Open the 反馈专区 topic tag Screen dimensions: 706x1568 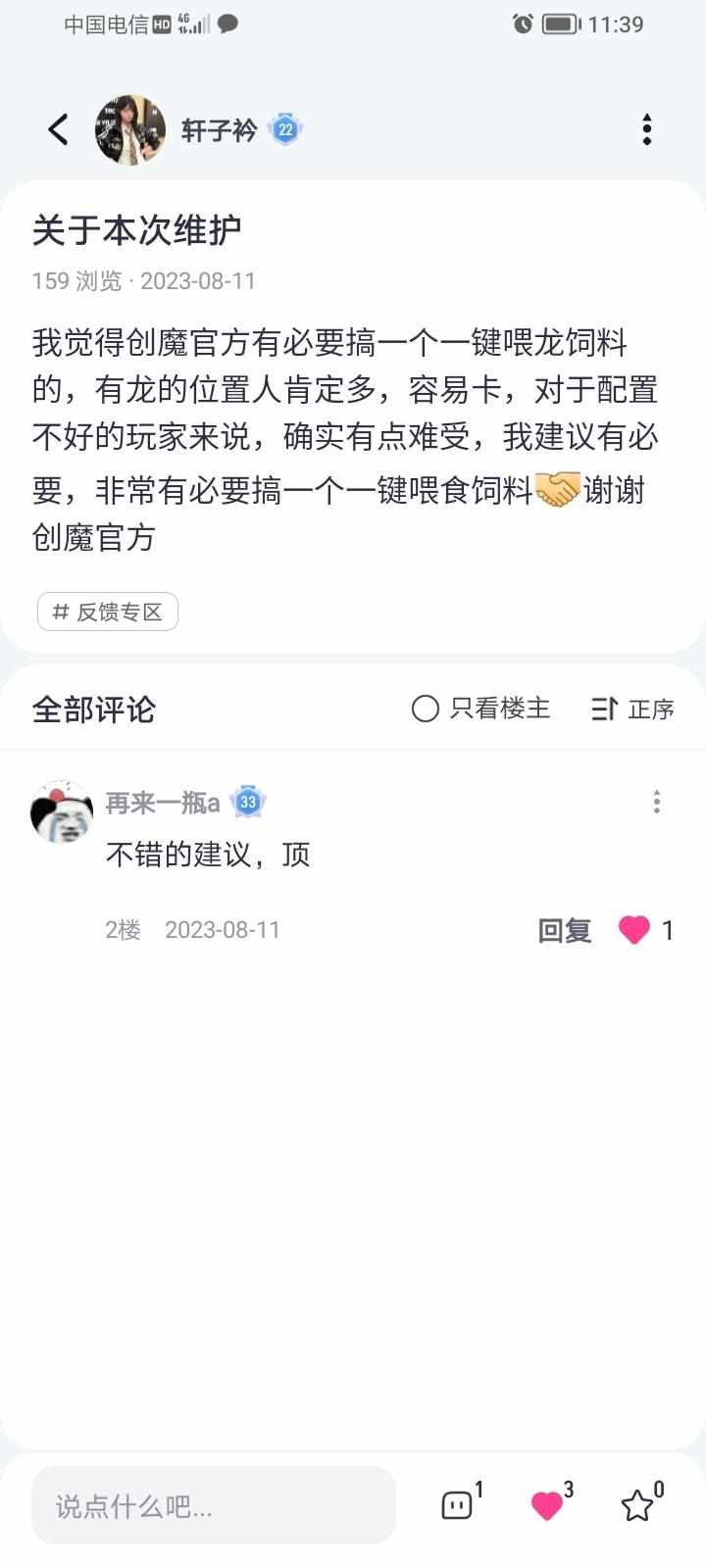(108, 612)
